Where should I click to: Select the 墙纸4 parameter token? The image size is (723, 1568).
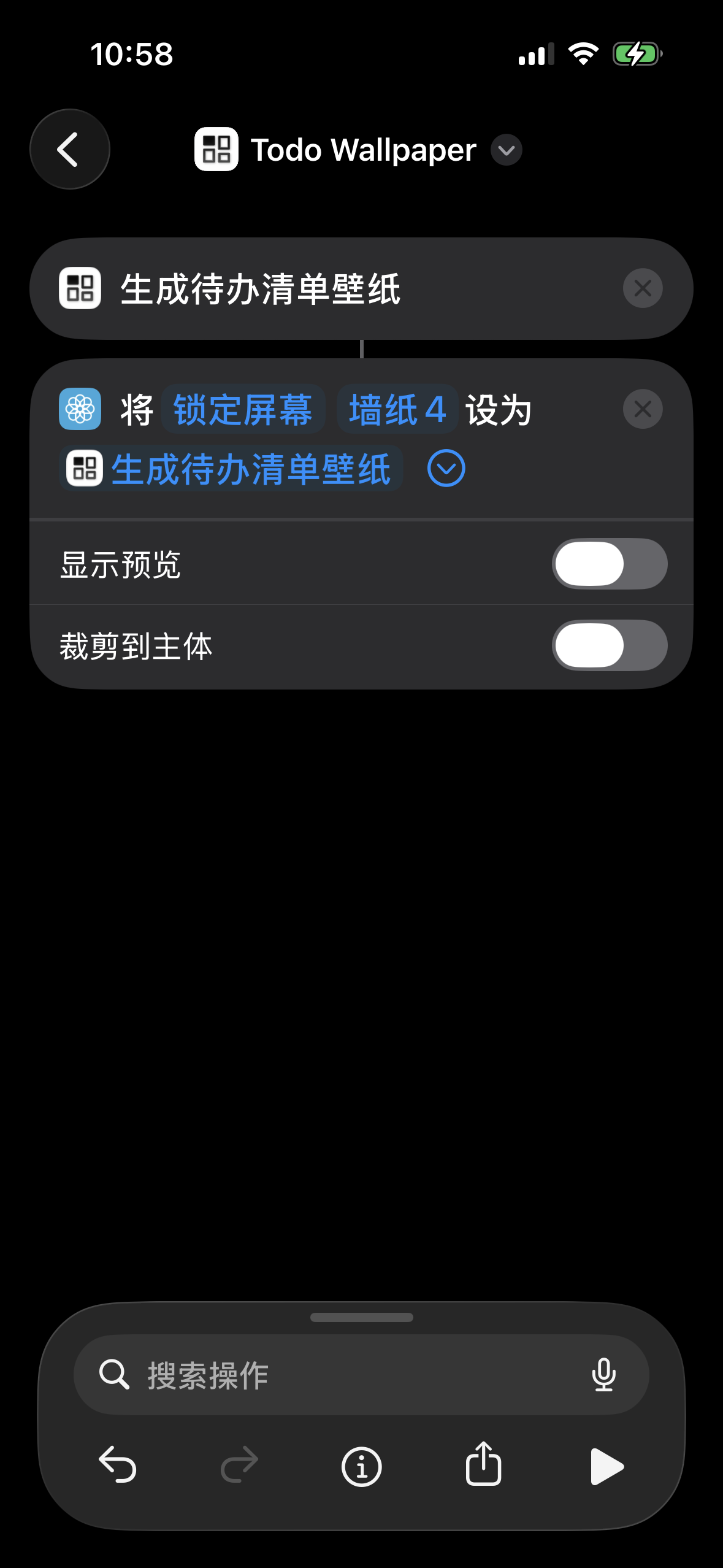[x=396, y=410]
